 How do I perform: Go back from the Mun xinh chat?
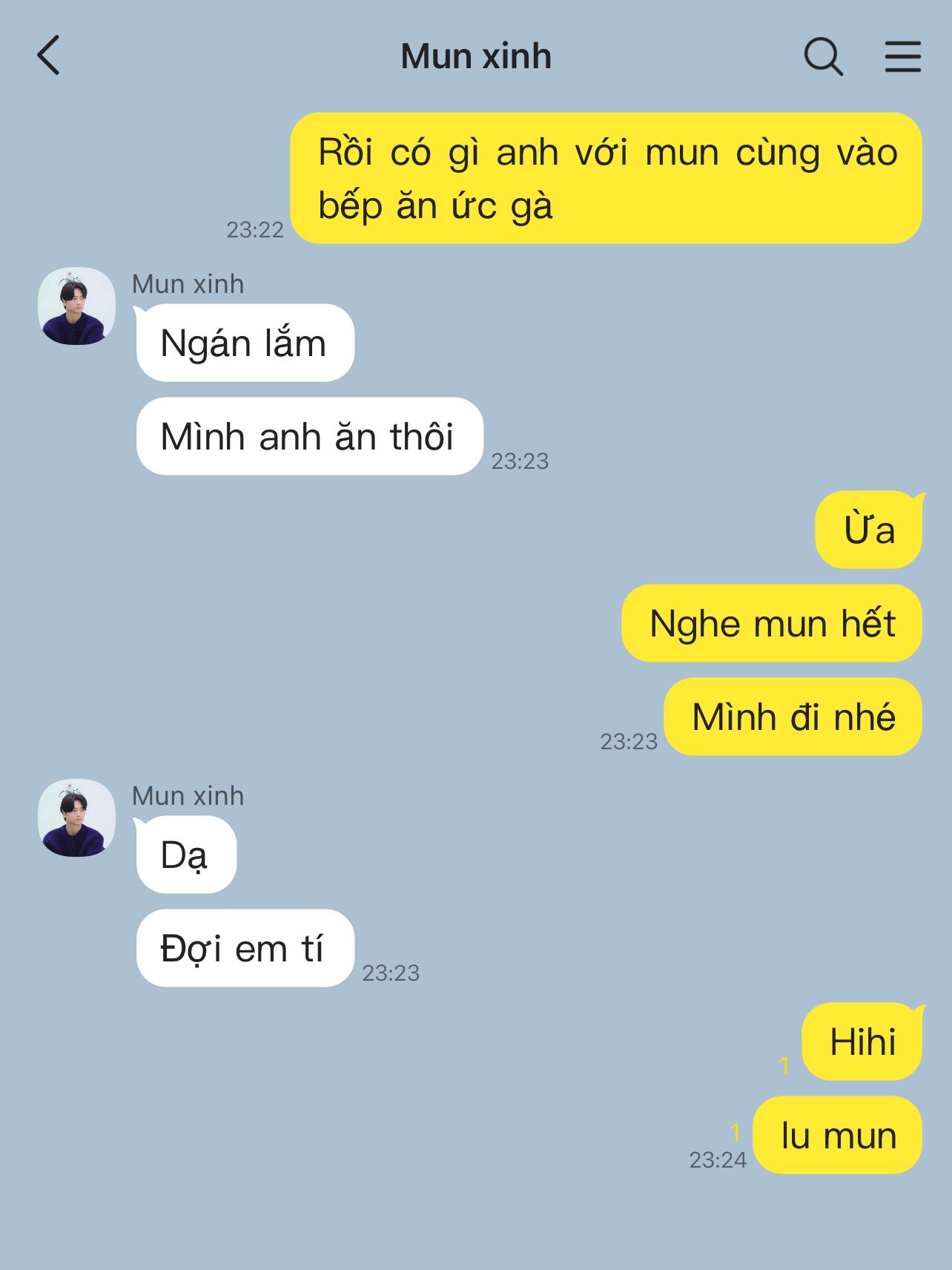[48, 56]
